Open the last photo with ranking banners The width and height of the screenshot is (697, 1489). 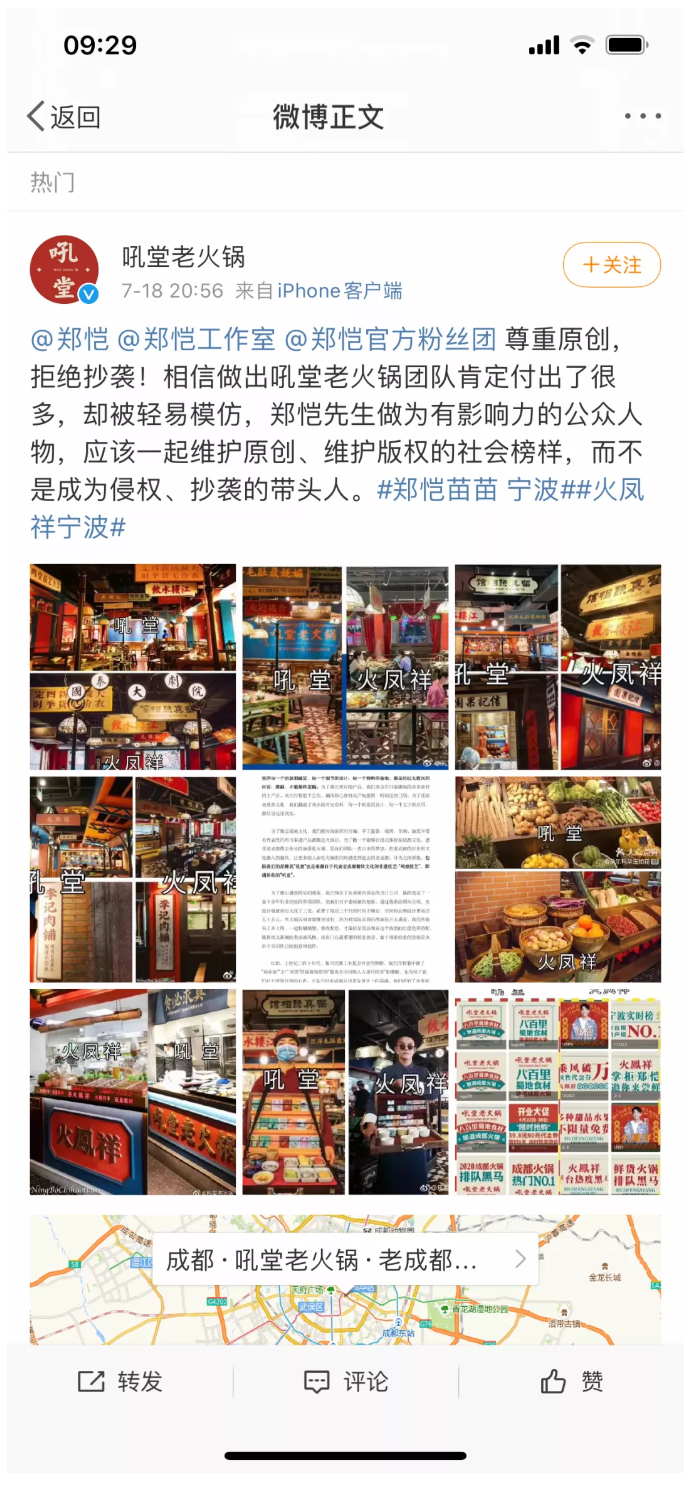point(557,1091)
